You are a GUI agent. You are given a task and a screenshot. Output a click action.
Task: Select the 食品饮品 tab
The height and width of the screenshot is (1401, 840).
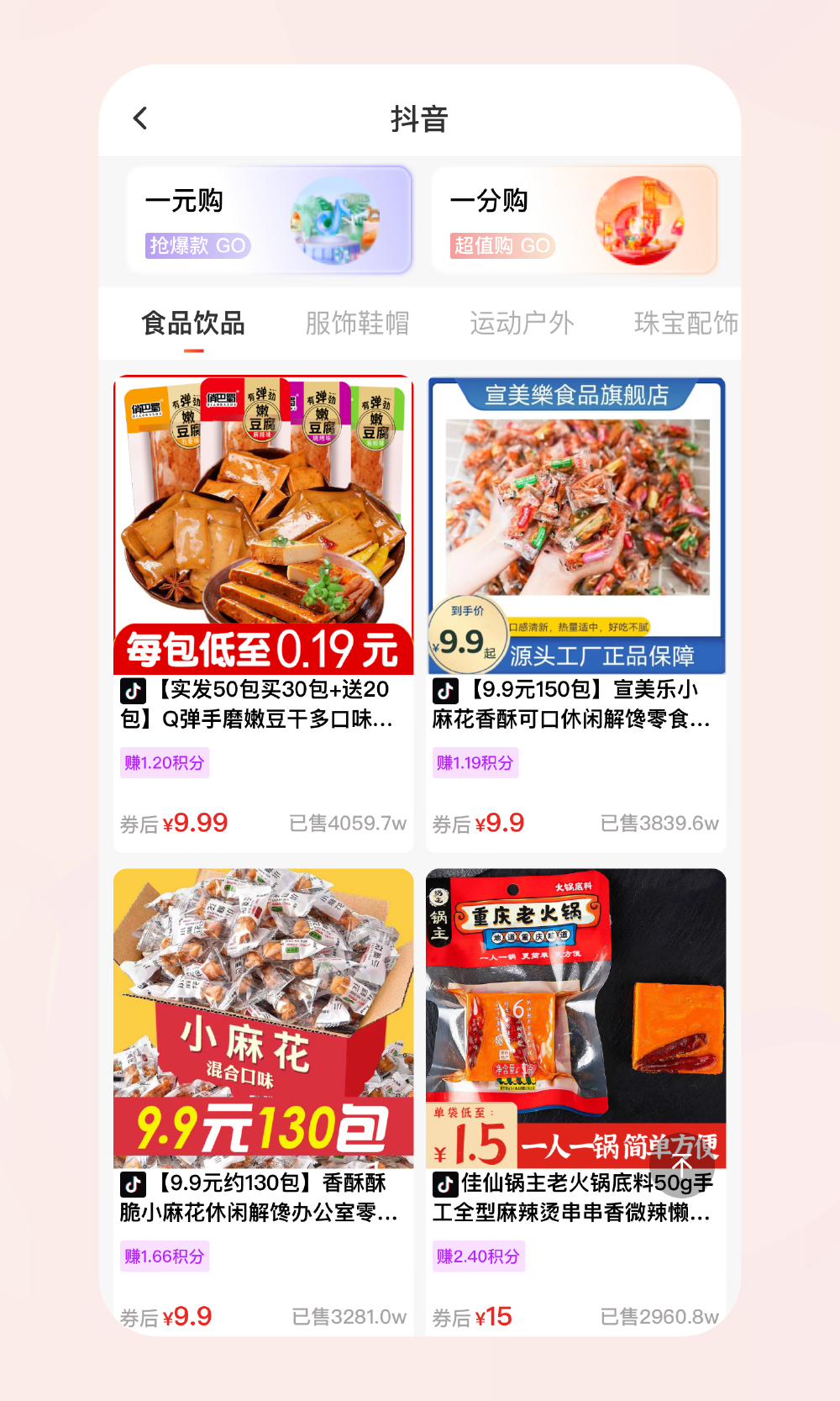click(x=193, y=324)
